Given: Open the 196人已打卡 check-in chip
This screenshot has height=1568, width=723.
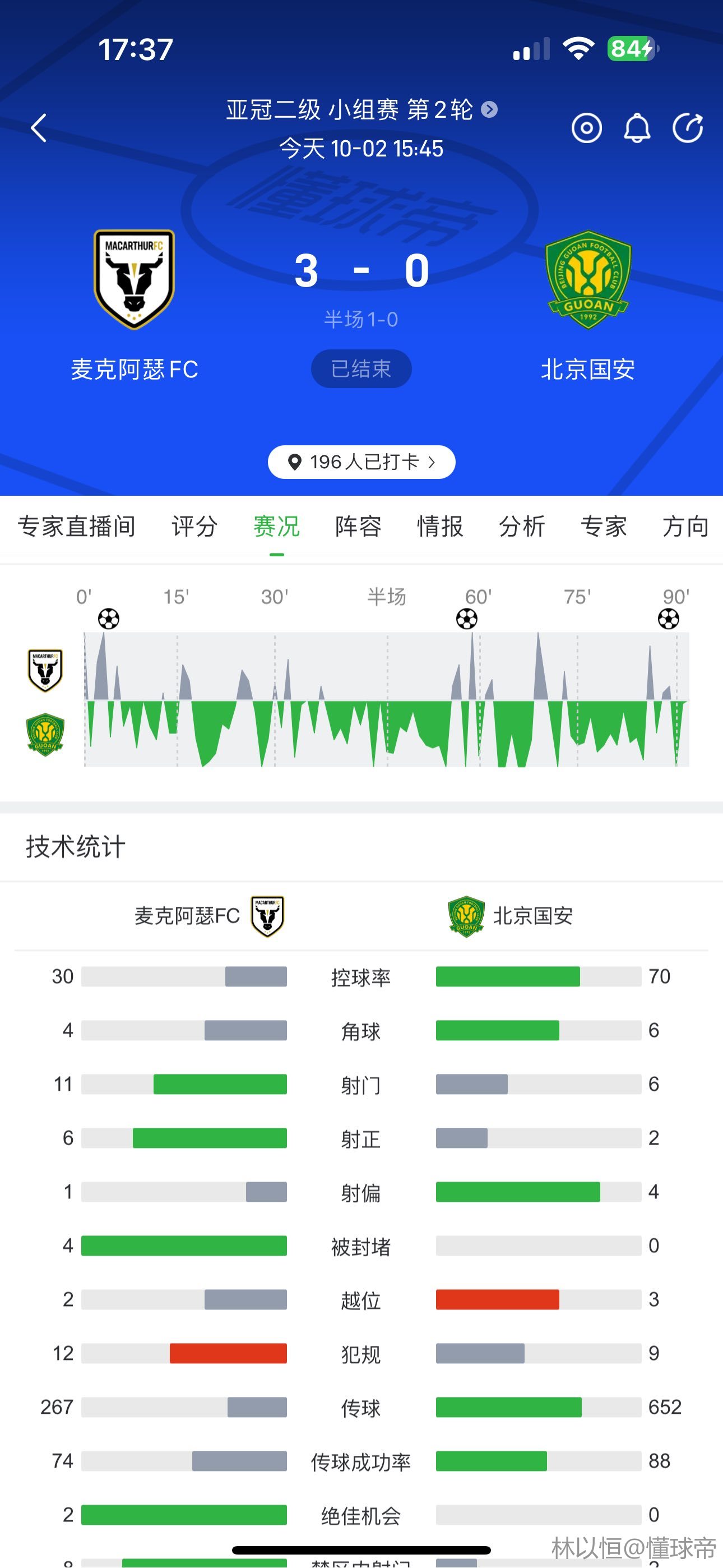Looking at the screenshot, I should click(x=361, y=462).
